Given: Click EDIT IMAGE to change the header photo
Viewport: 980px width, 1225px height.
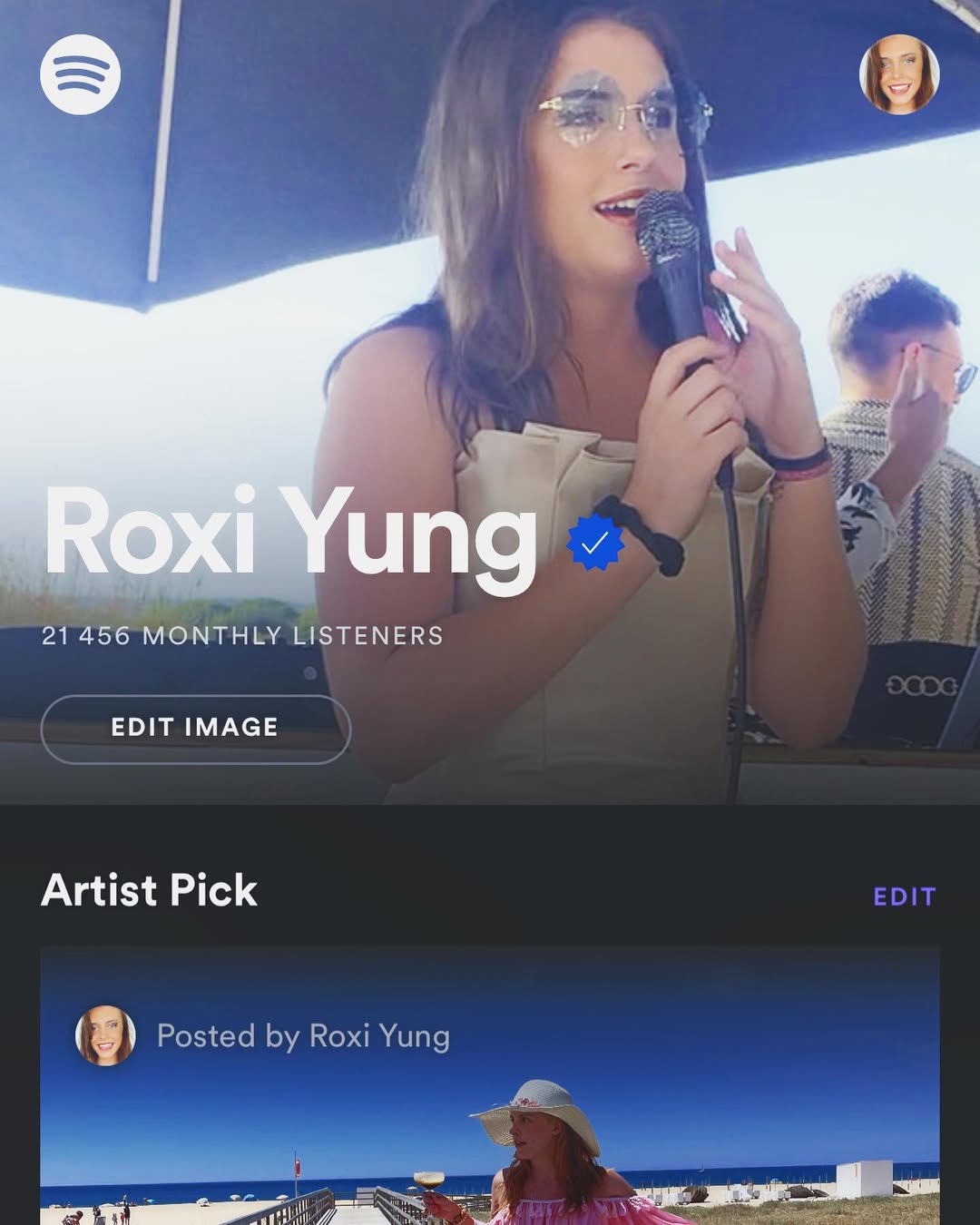Looking at the screenshot, I should [195, 726].
